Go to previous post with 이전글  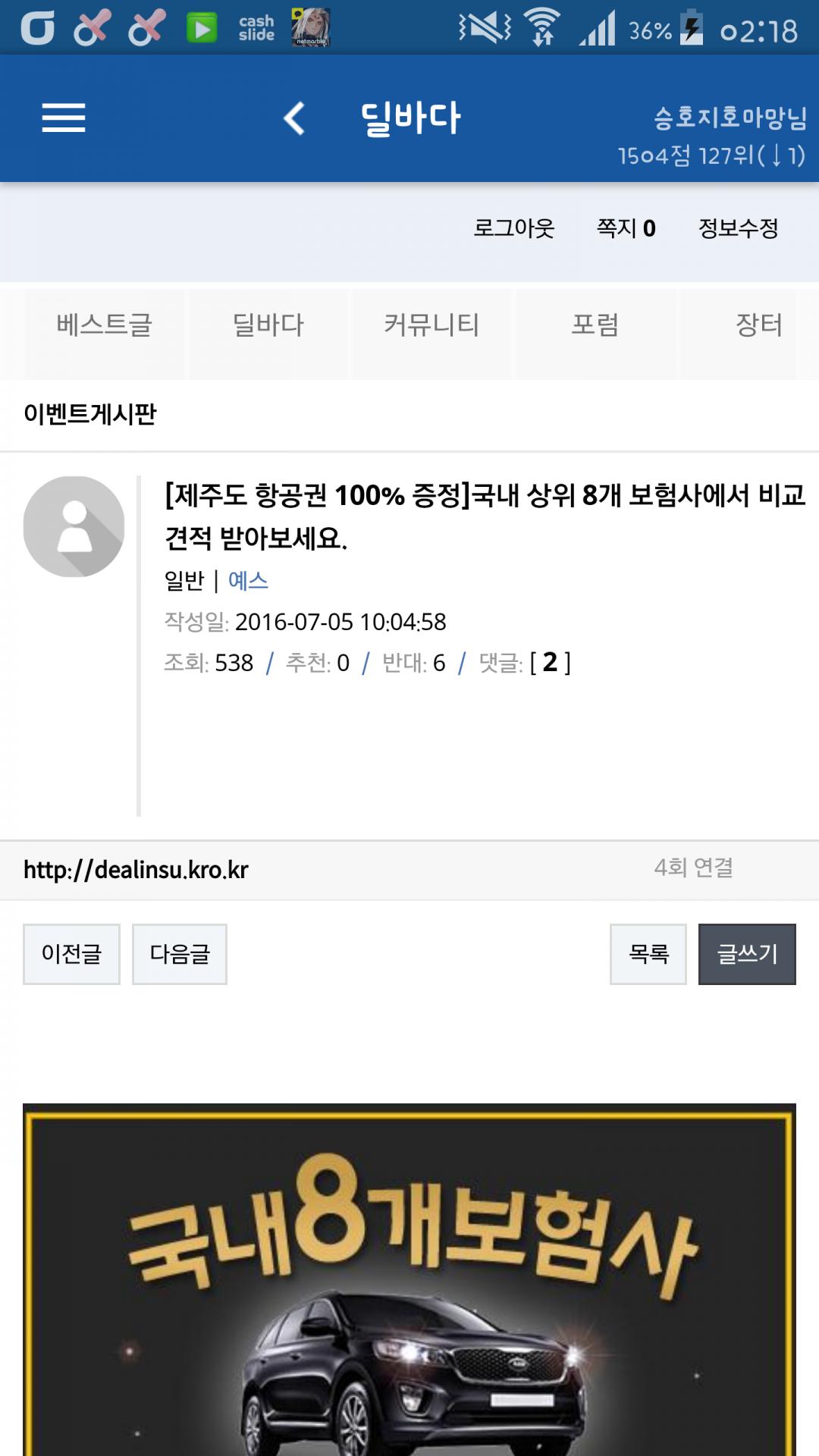coord(71,954)
